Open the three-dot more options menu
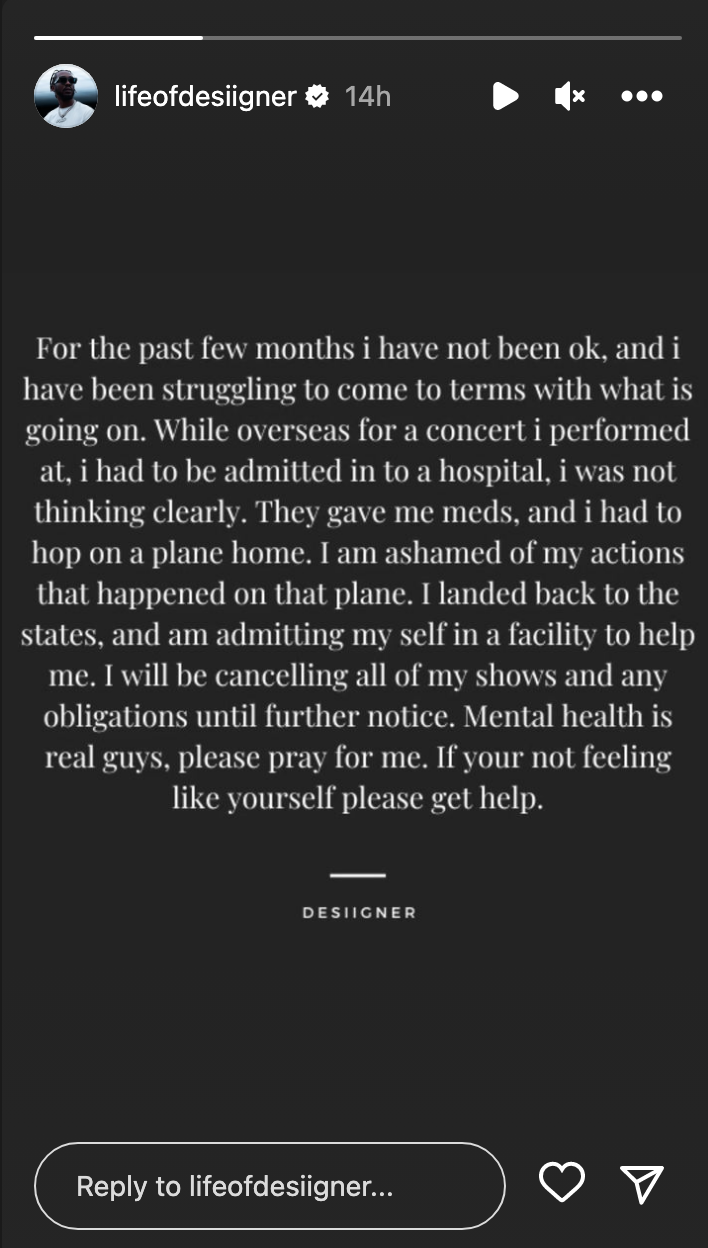This screenshot has width=708, height=1248. (642, 96)
